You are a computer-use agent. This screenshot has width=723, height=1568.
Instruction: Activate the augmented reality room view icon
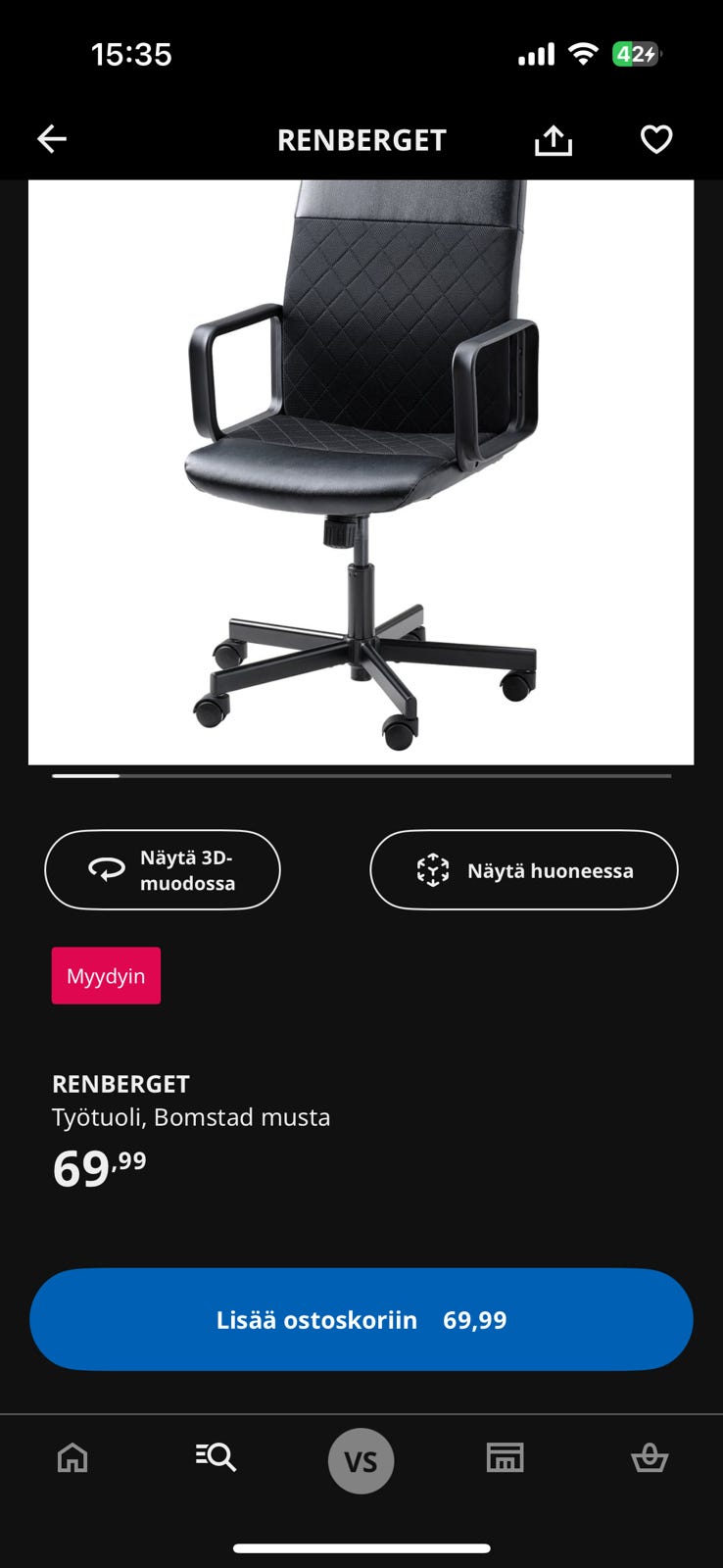click(432, 869)
